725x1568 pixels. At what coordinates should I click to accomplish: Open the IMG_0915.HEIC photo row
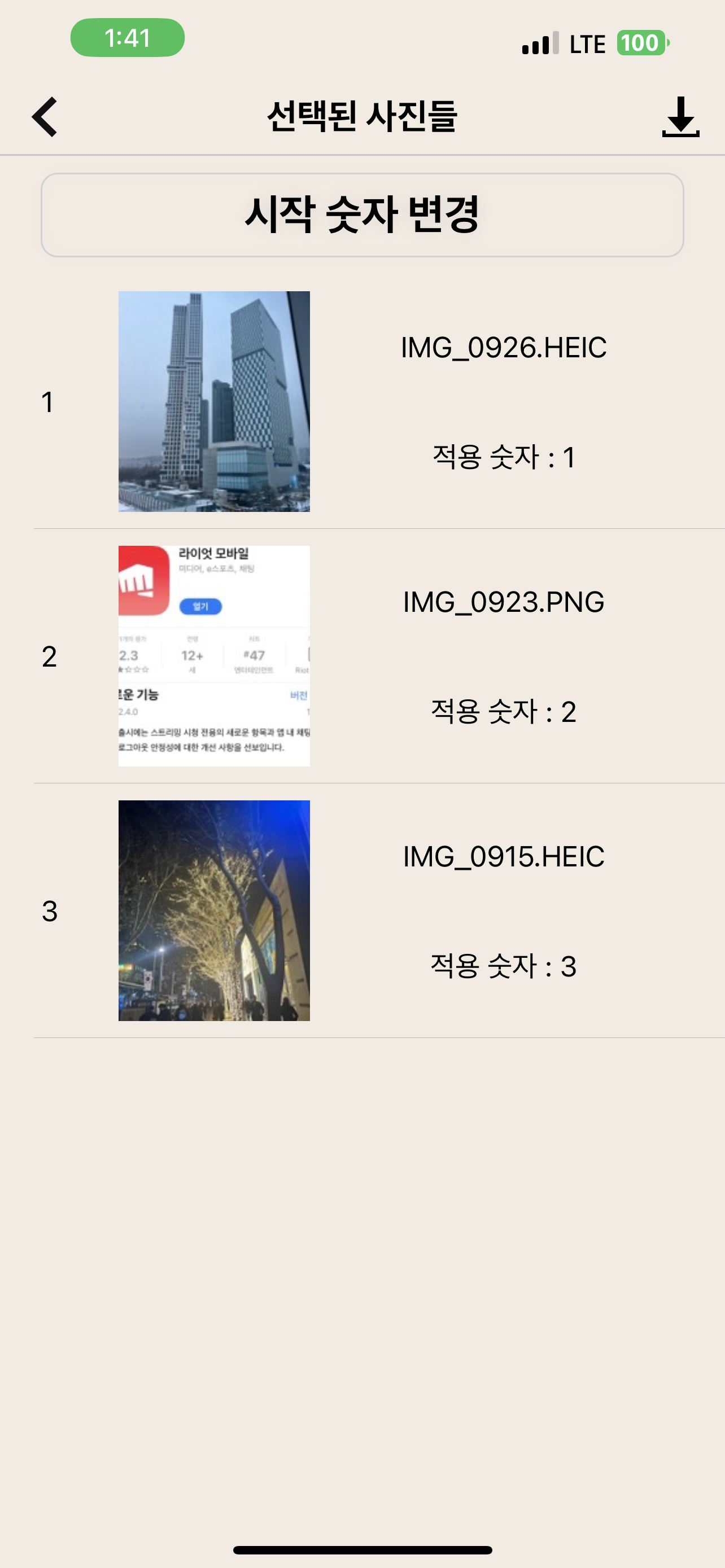379,910
